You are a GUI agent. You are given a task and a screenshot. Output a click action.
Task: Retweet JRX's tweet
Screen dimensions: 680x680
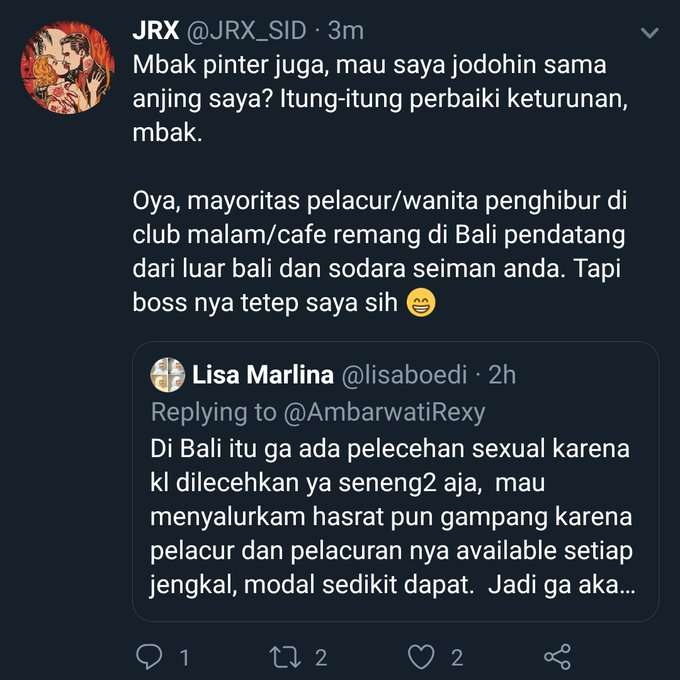coord(286,657)
